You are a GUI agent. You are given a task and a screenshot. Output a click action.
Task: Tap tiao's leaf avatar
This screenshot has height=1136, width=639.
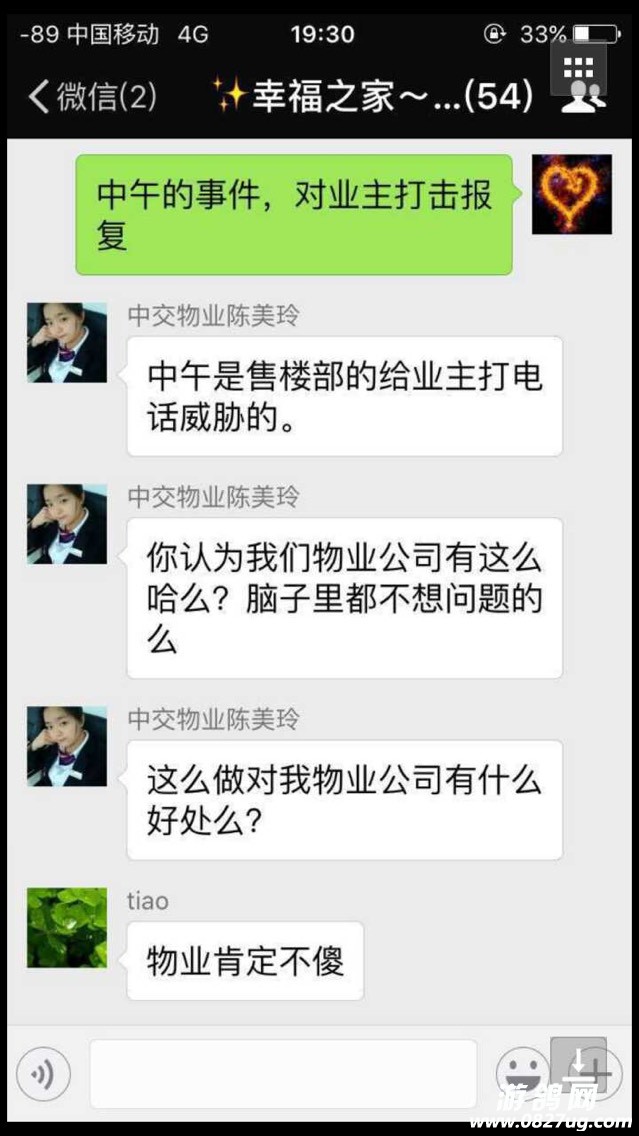(67, 927)
